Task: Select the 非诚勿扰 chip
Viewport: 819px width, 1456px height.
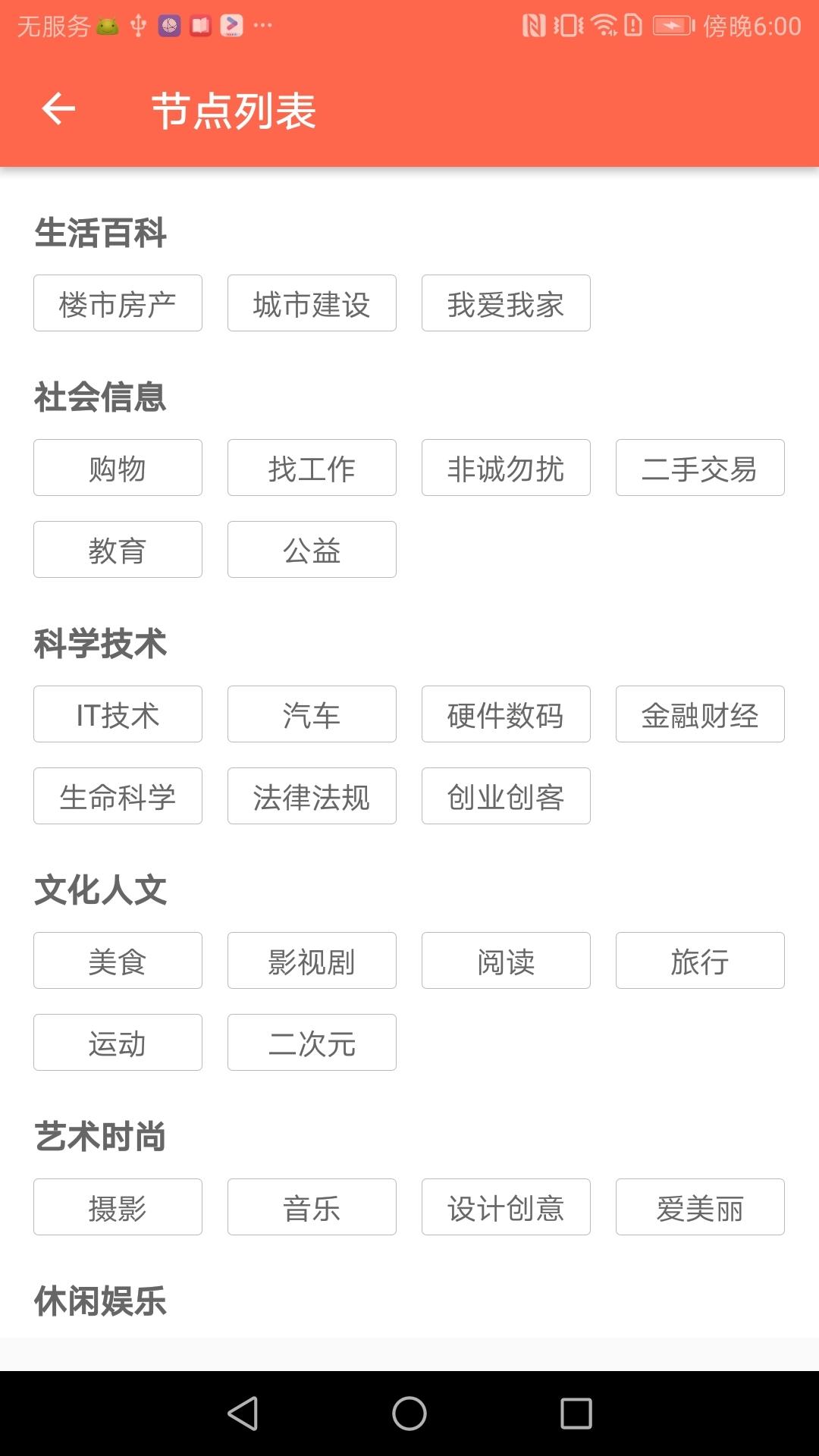Action: (506, 468)
